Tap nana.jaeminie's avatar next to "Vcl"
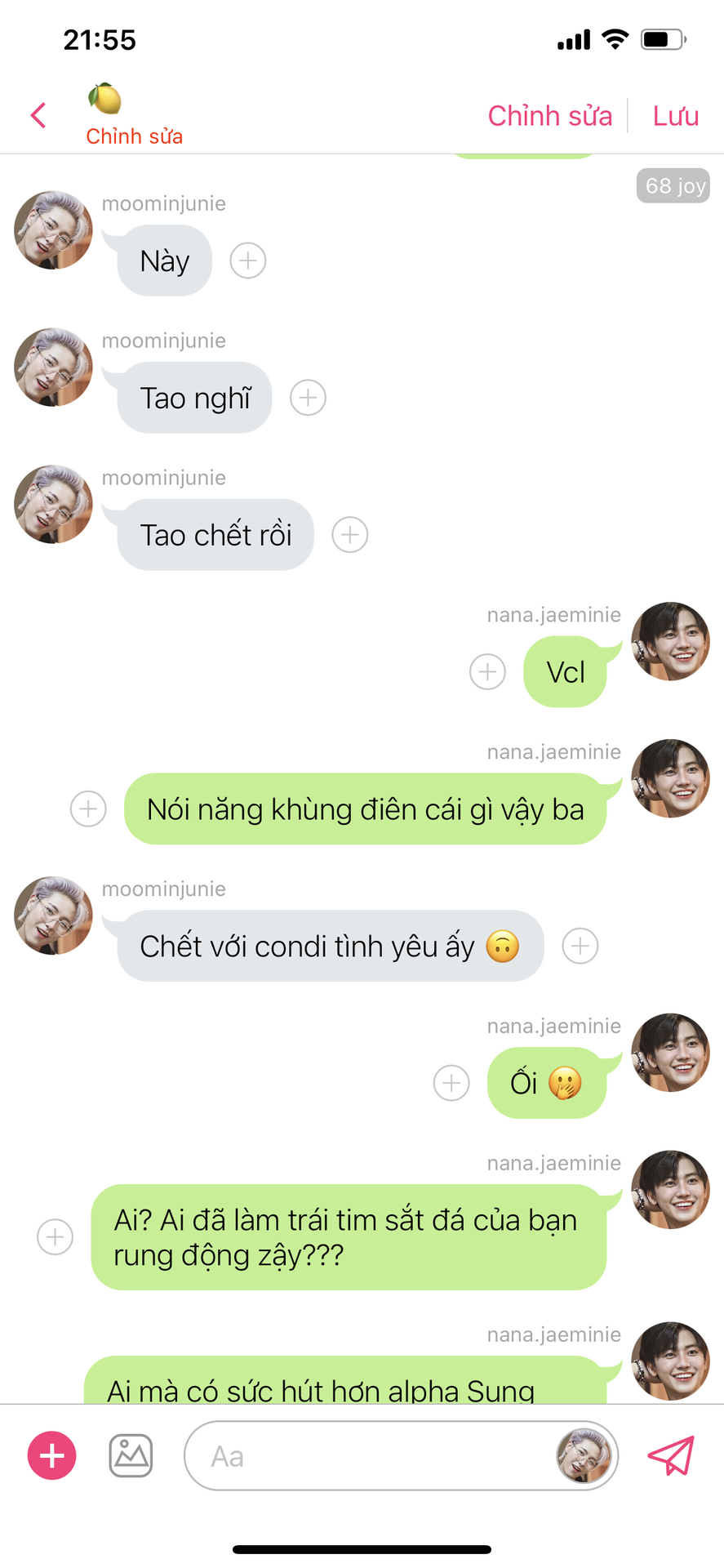This screenshot has height=1568, width=724. point(670,642)
